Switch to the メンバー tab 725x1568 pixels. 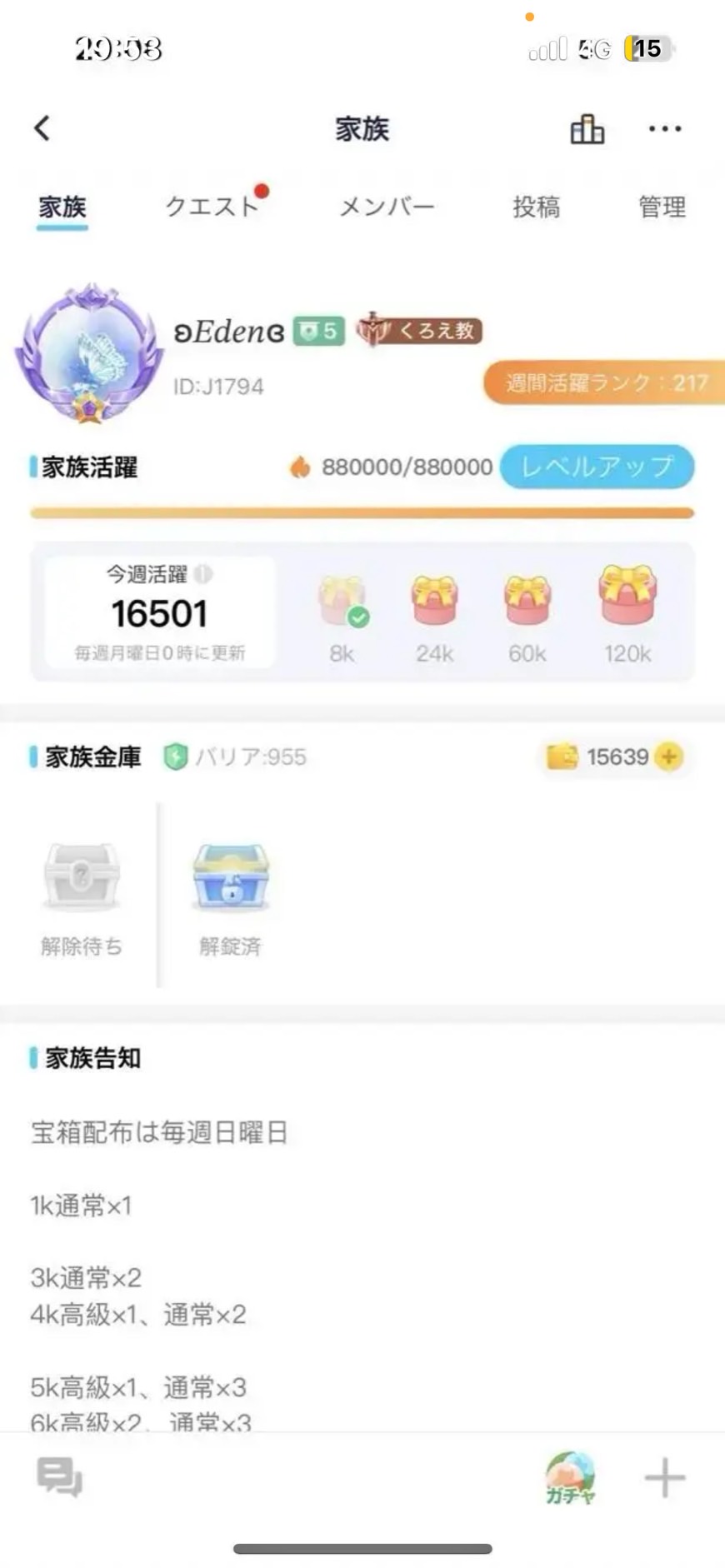tap(386, 207)
